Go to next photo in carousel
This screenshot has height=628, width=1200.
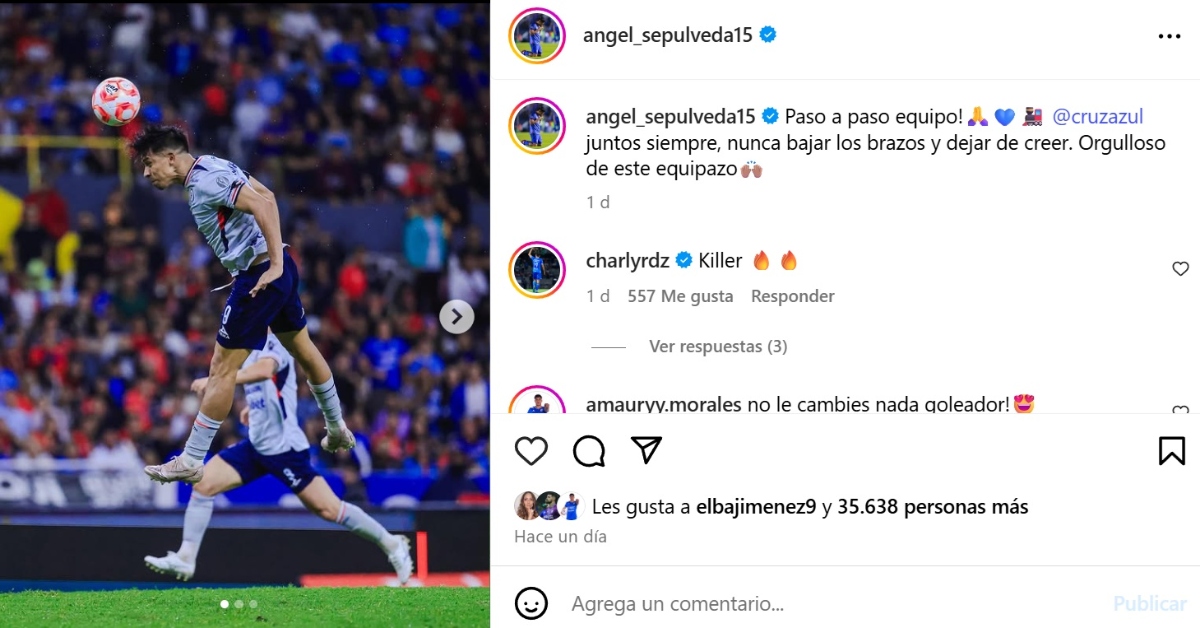coord(456,317)
